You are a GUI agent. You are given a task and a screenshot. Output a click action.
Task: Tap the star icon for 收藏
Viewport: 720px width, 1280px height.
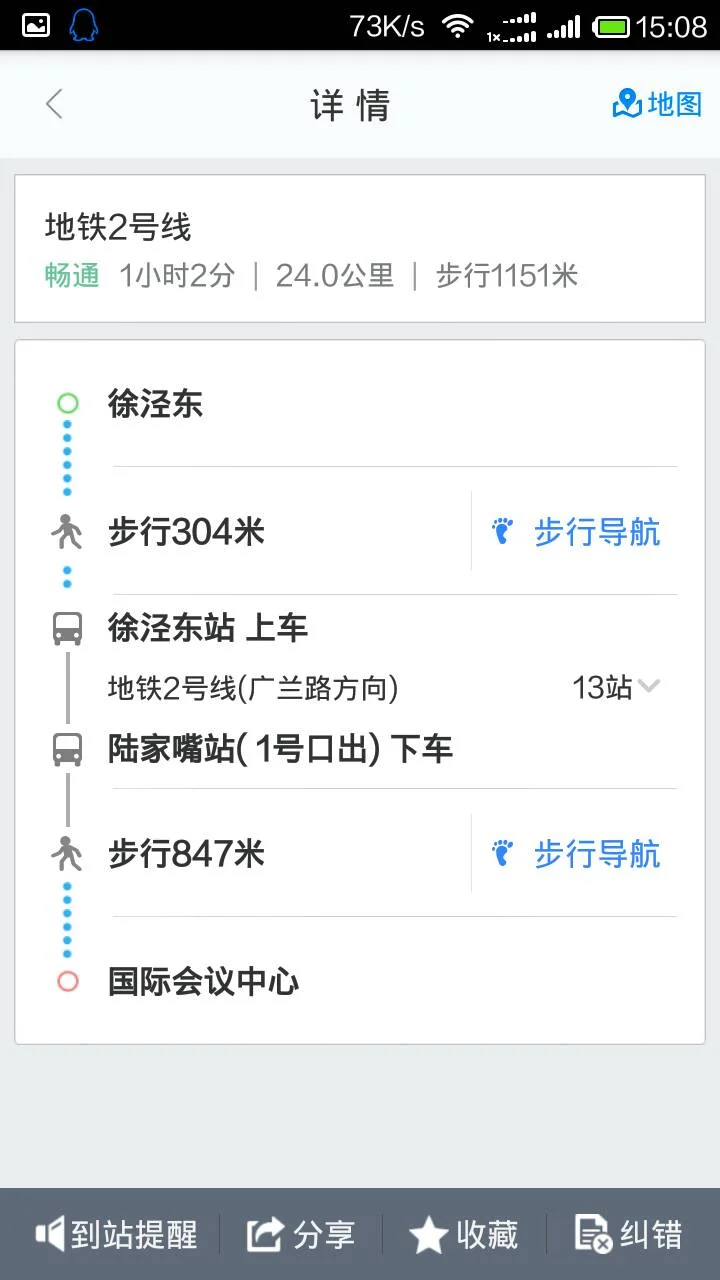coord(426,1234)
